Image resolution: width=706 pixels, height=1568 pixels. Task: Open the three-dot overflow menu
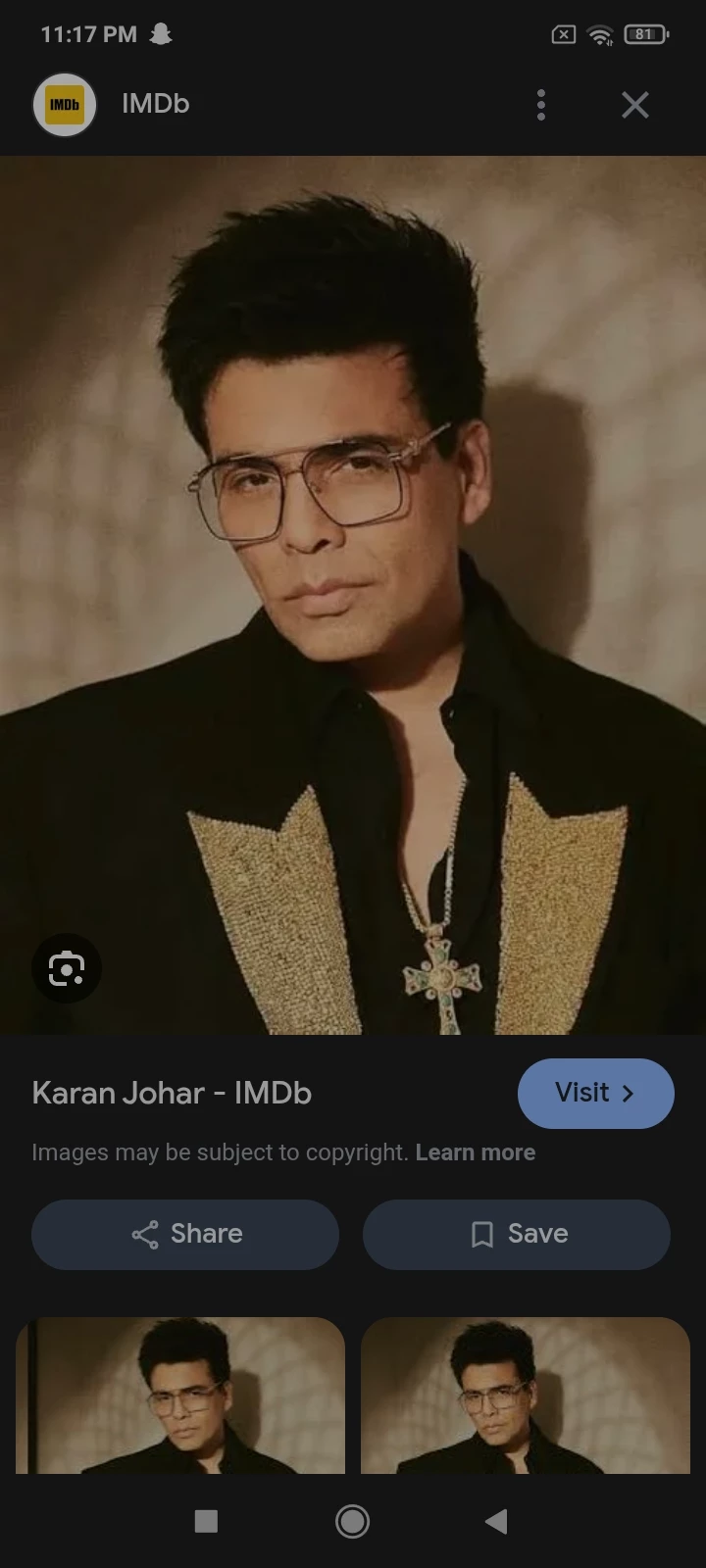click(540, 105)
